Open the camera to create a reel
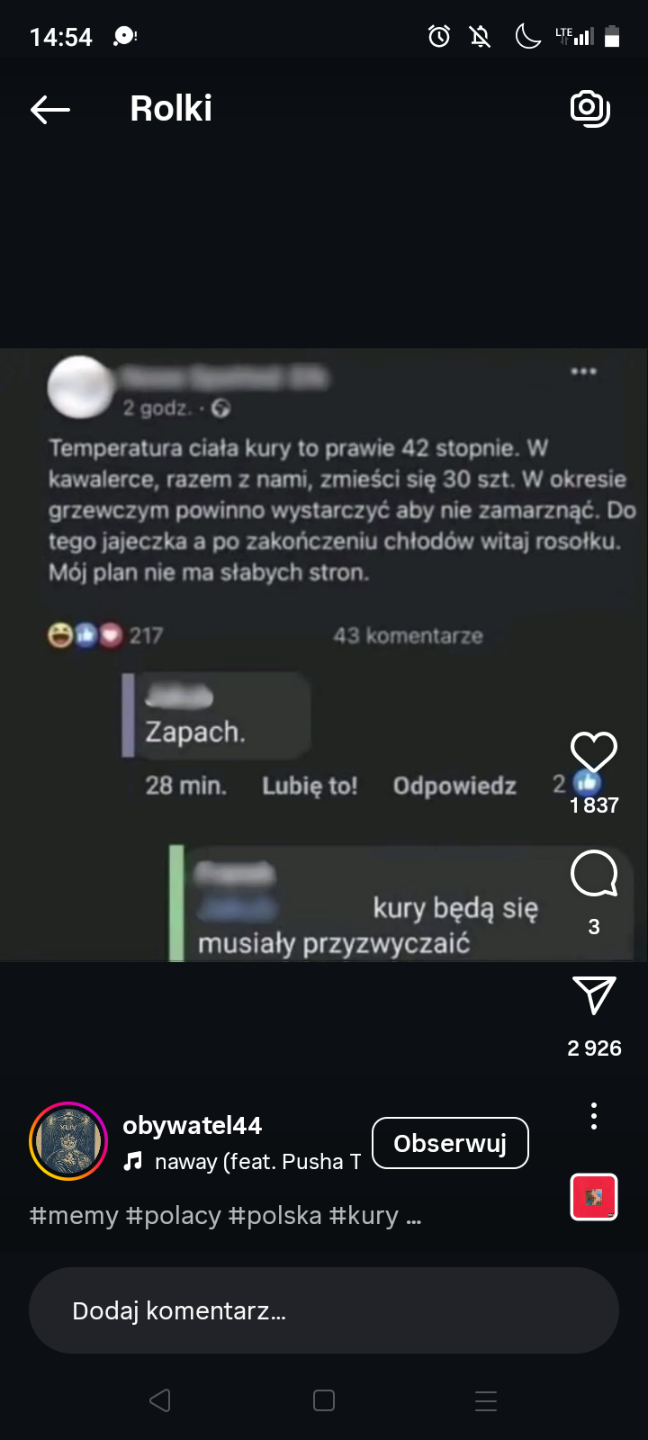Viewport: 648px width, 1440px height. tap(590, 109)
